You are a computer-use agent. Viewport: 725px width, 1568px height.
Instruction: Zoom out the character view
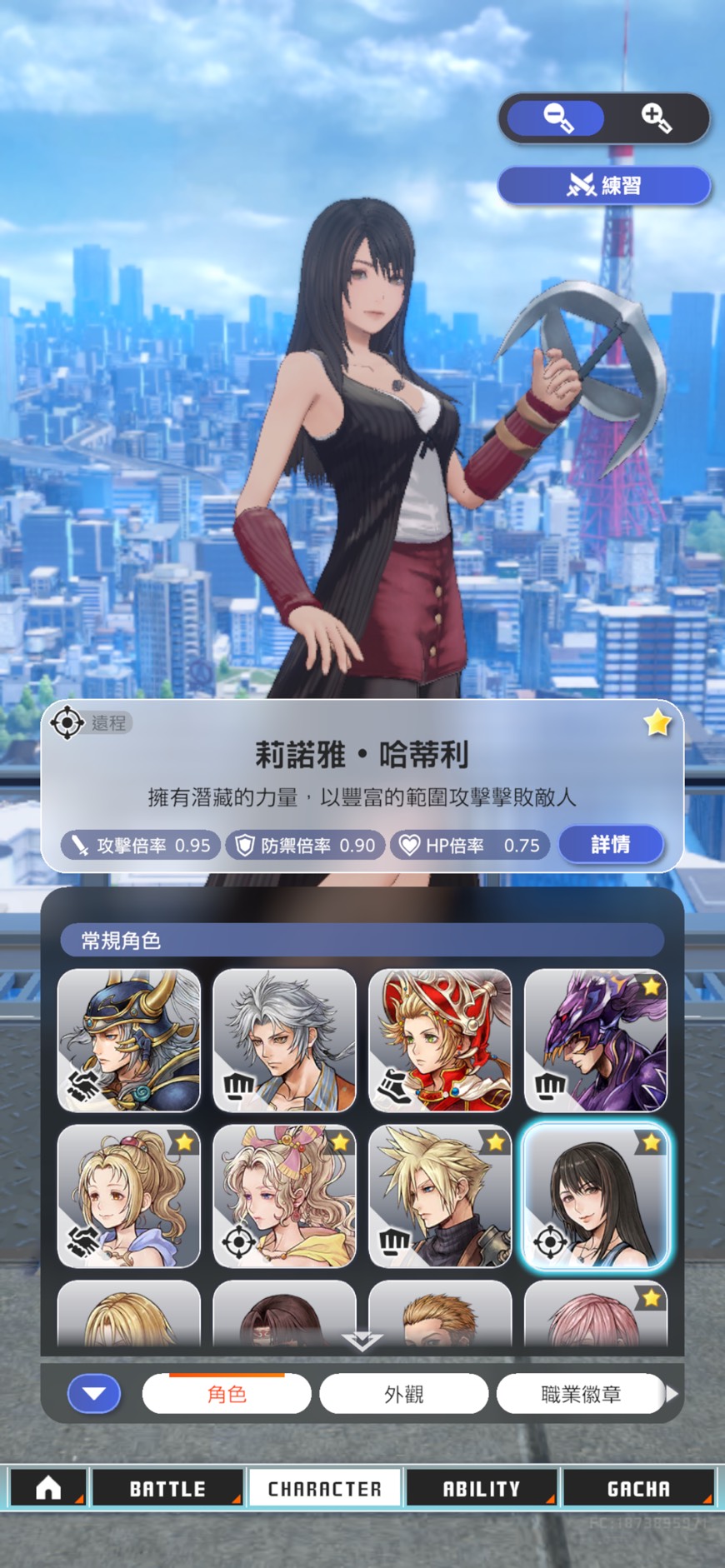(556, 118)
